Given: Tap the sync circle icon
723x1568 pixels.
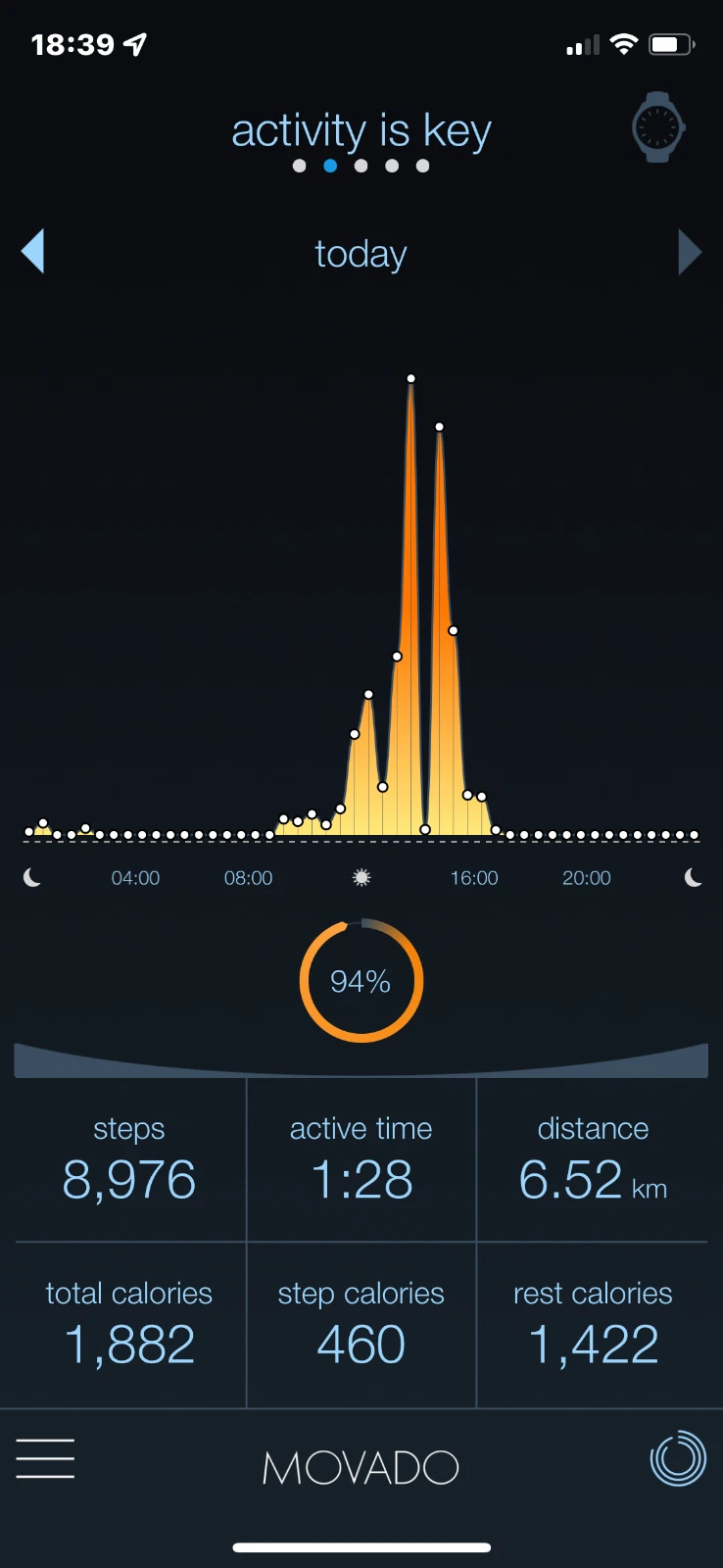Looking at the screenshot, I should tap(678, 1458).
